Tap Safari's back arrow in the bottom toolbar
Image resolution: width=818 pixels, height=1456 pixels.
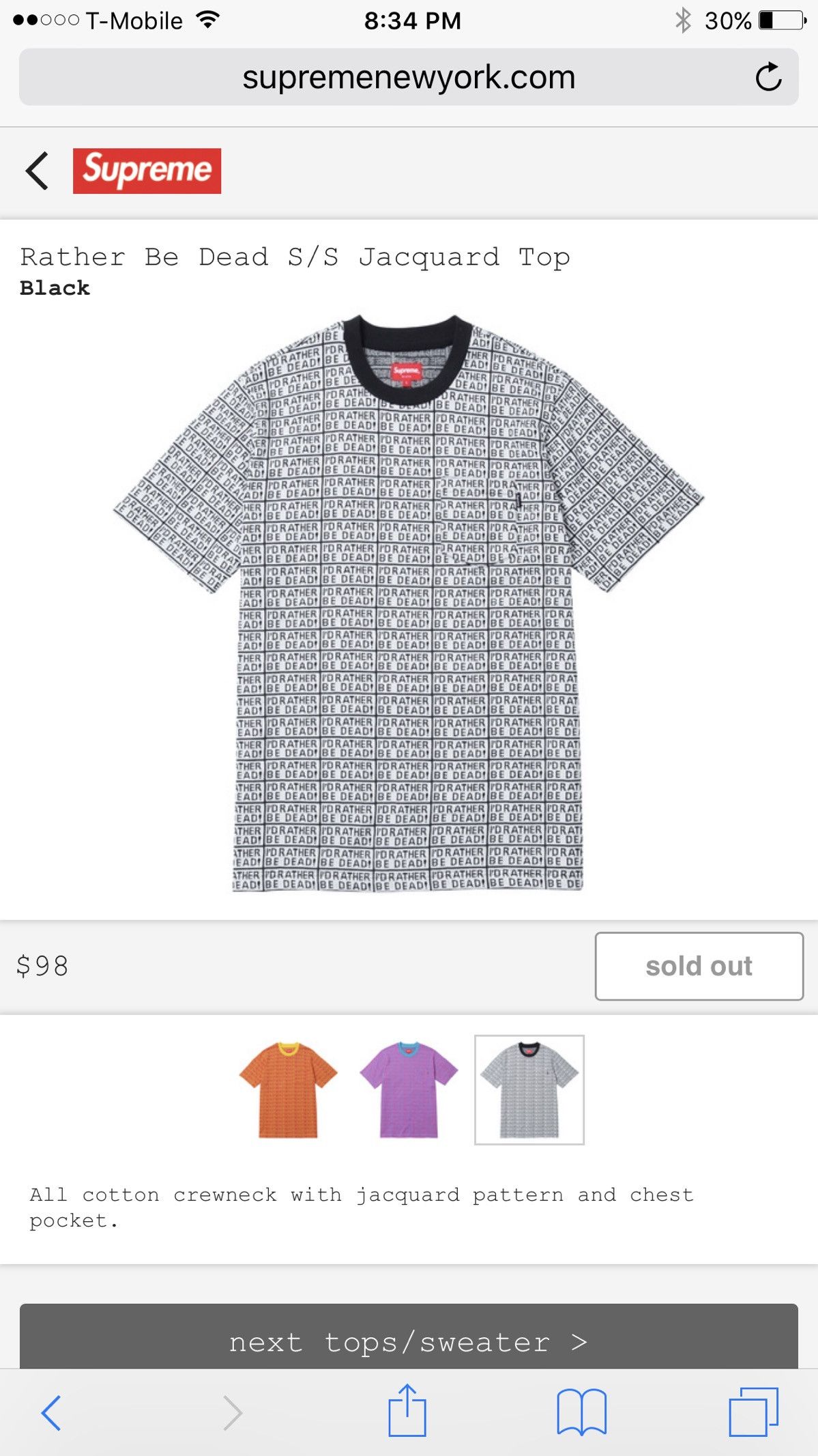click(51, 1412)
